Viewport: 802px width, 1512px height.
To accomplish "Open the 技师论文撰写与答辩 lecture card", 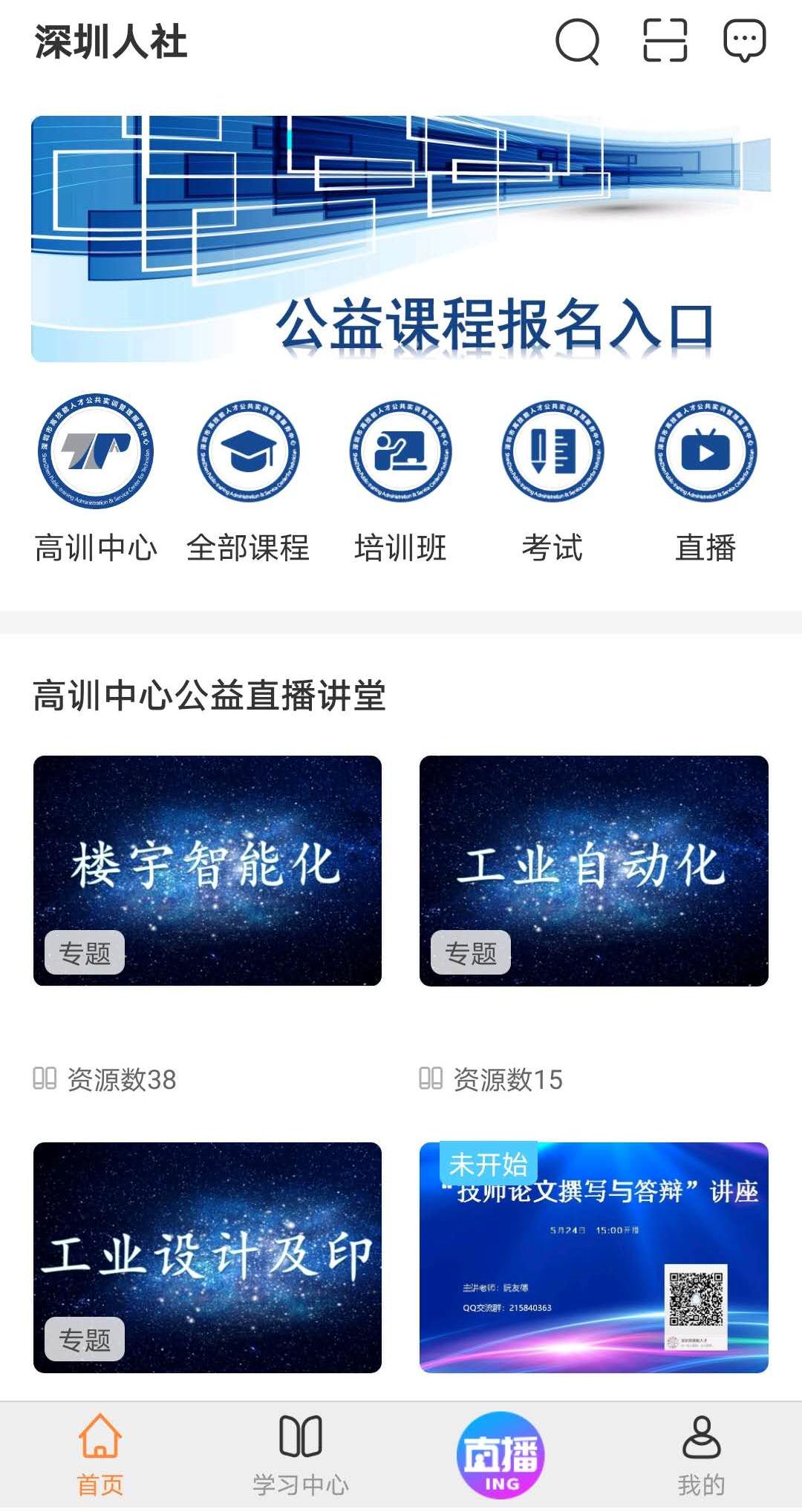I will tap(593, 1257).
